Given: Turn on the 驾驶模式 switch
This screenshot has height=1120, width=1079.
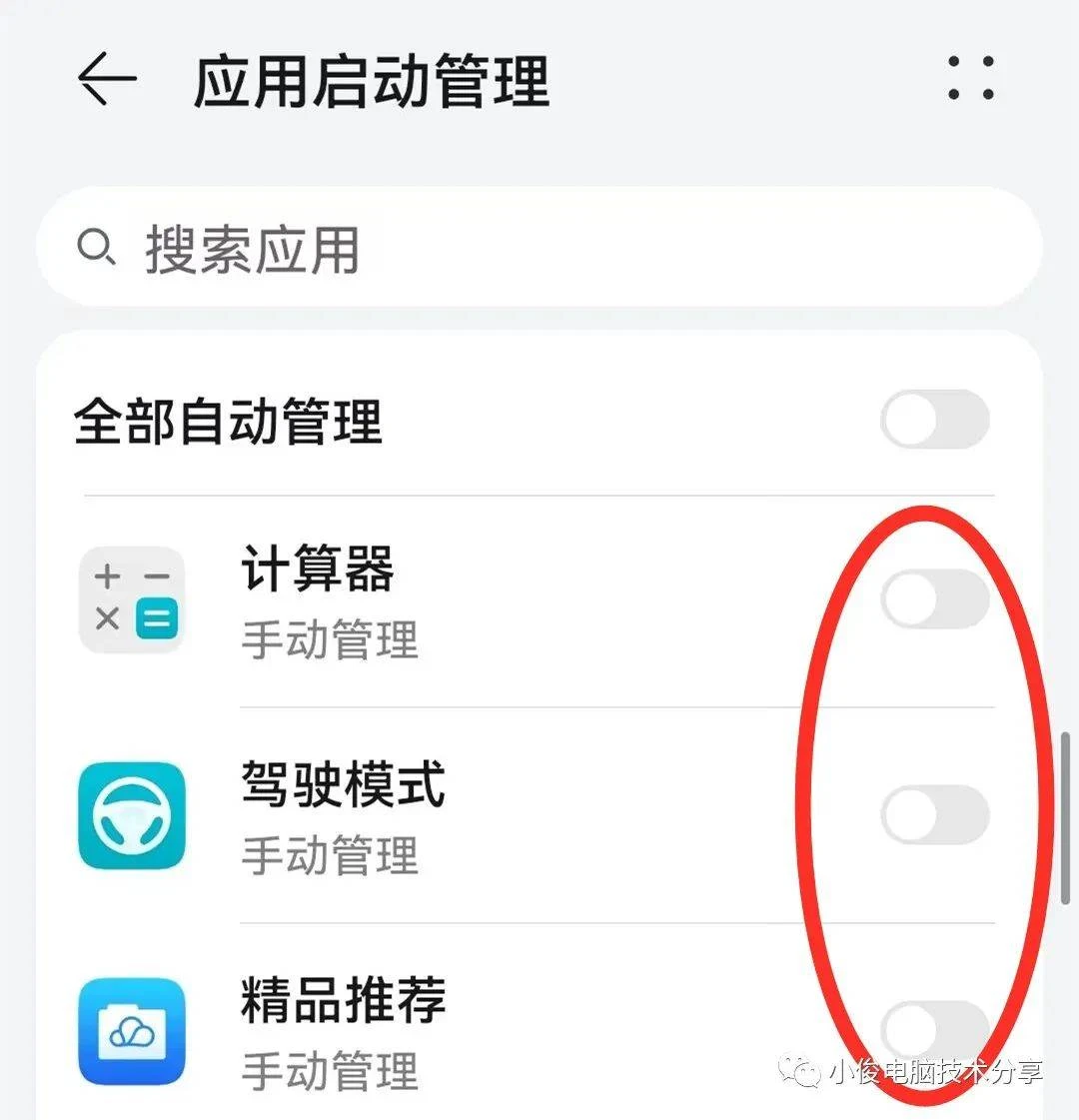Looking at the screenshot, I should pos(934,814).
